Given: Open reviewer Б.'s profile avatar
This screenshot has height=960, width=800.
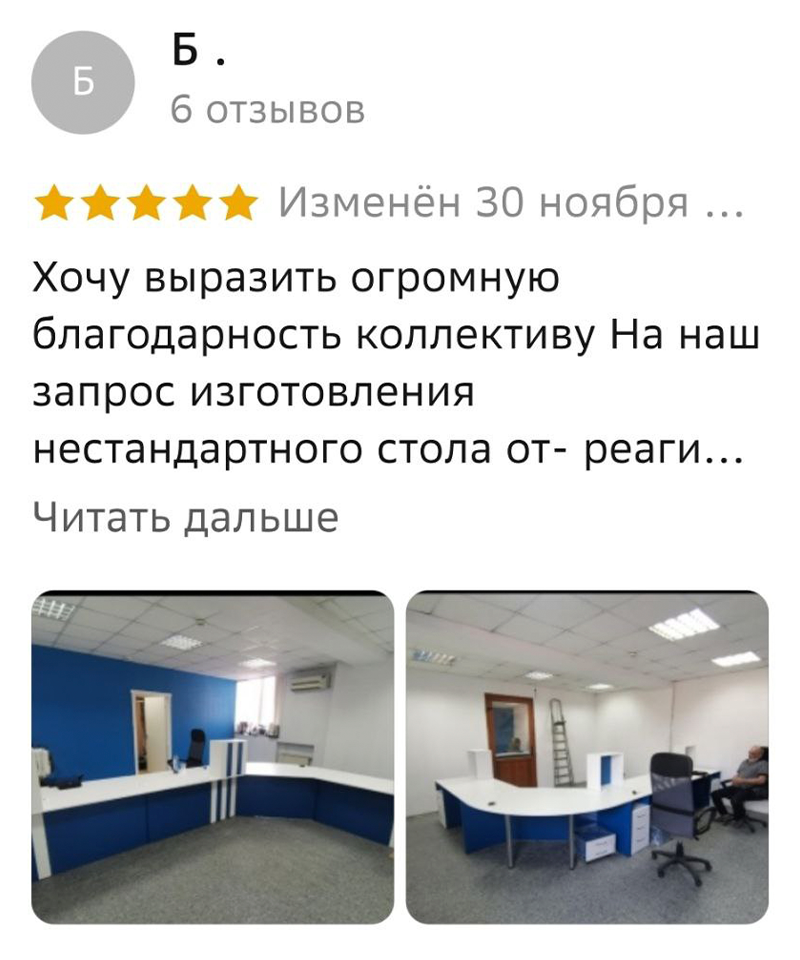Looking at the screenshot, I should (85, 85).
